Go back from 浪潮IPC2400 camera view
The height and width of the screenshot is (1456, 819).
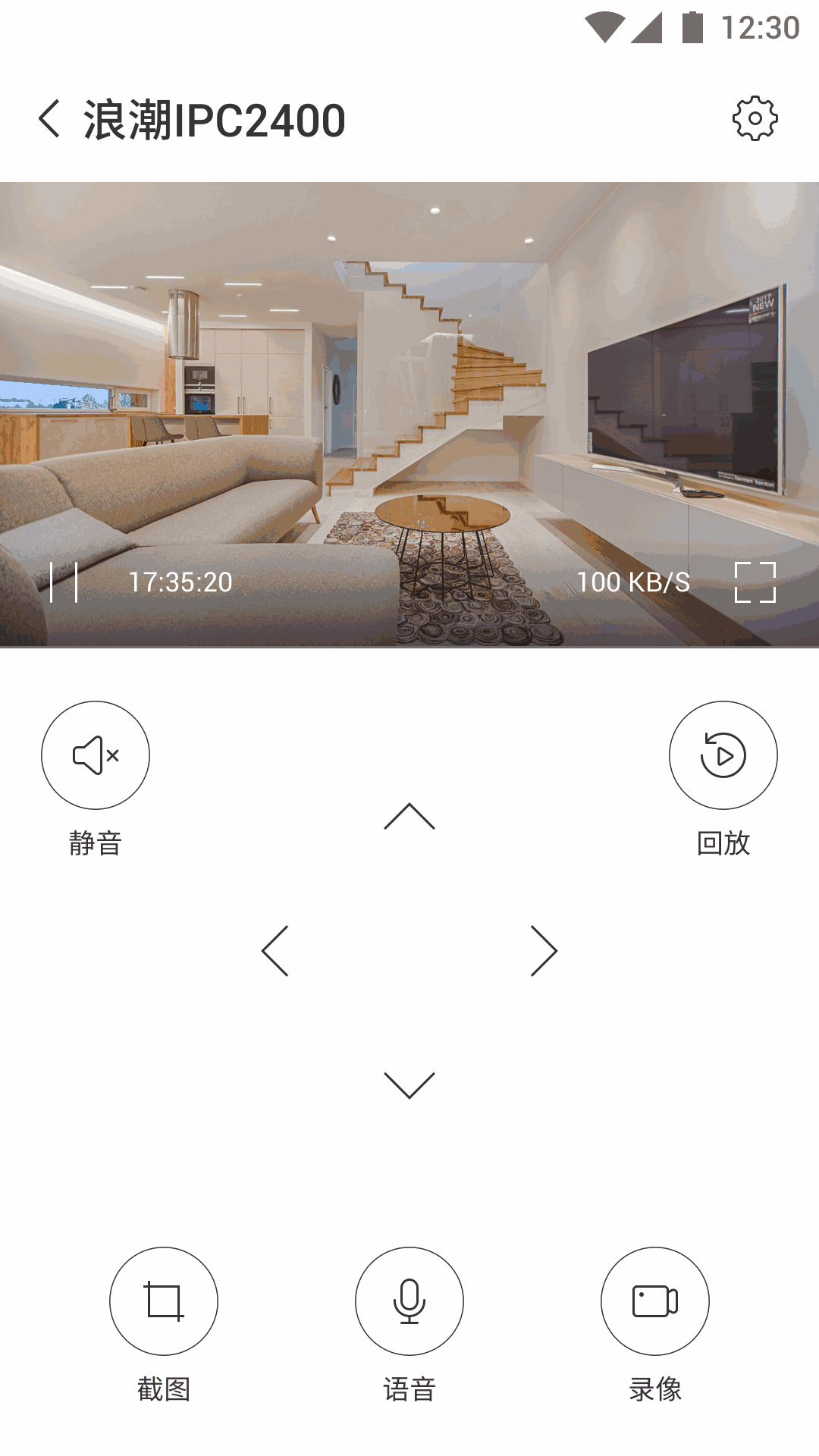click(x=50, y=119)
